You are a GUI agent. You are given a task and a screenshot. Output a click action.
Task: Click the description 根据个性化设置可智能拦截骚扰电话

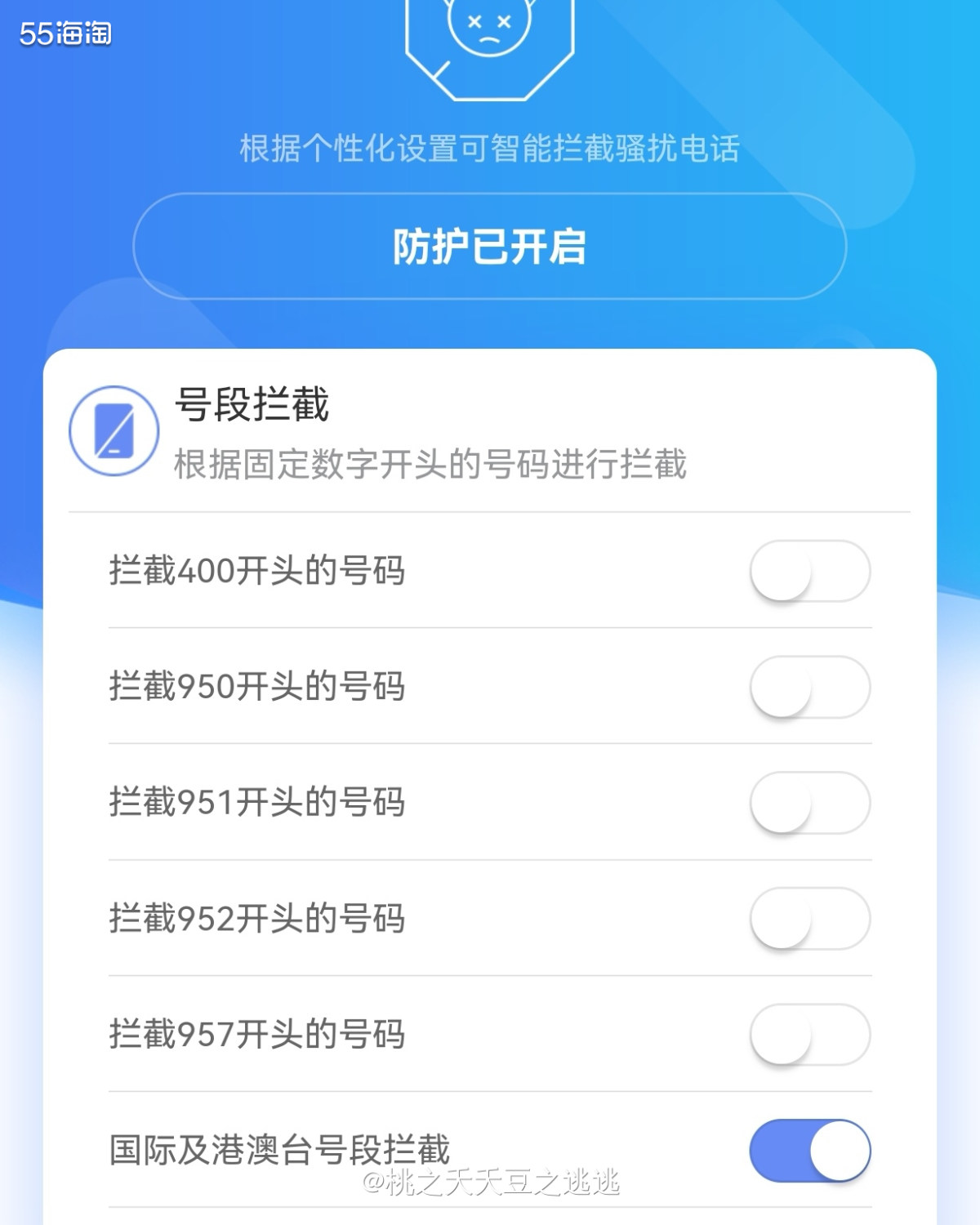pos(490,149)
